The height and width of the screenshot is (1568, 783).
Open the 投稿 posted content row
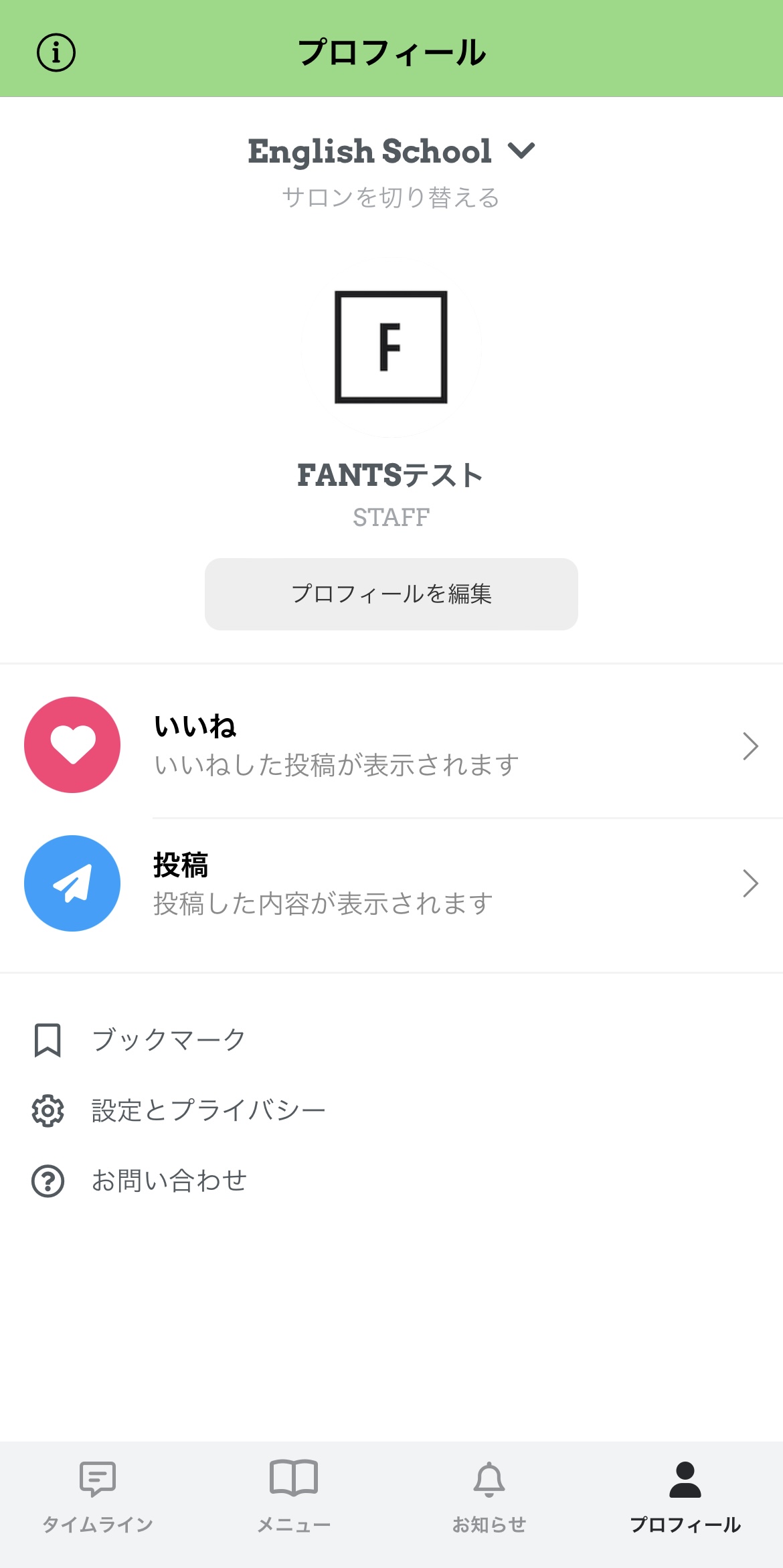pyautogui.click(x=391, y=883)
